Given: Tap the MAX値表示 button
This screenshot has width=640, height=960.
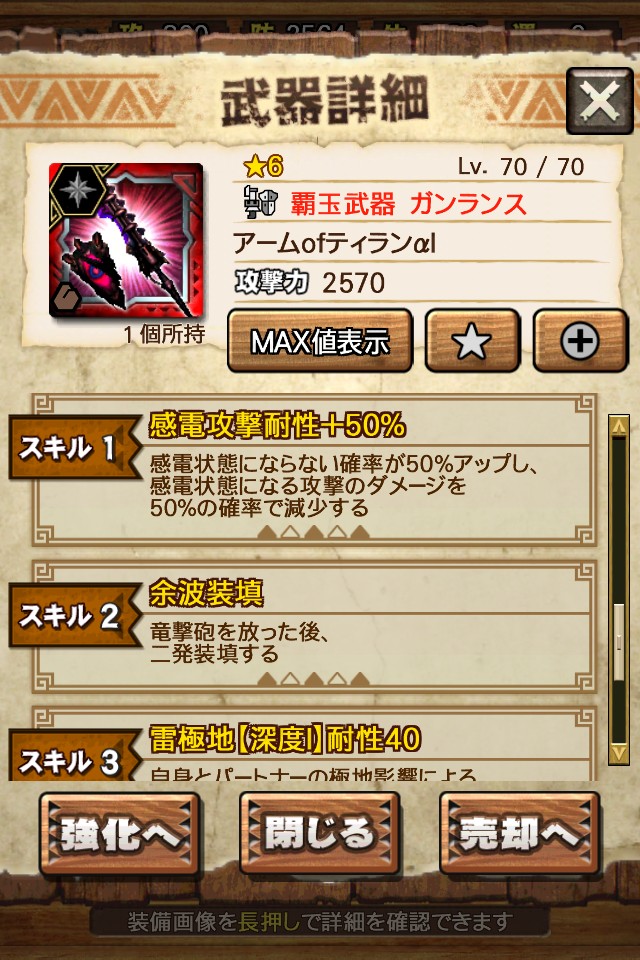Looking at the screenshot, I should pos(319,342).
